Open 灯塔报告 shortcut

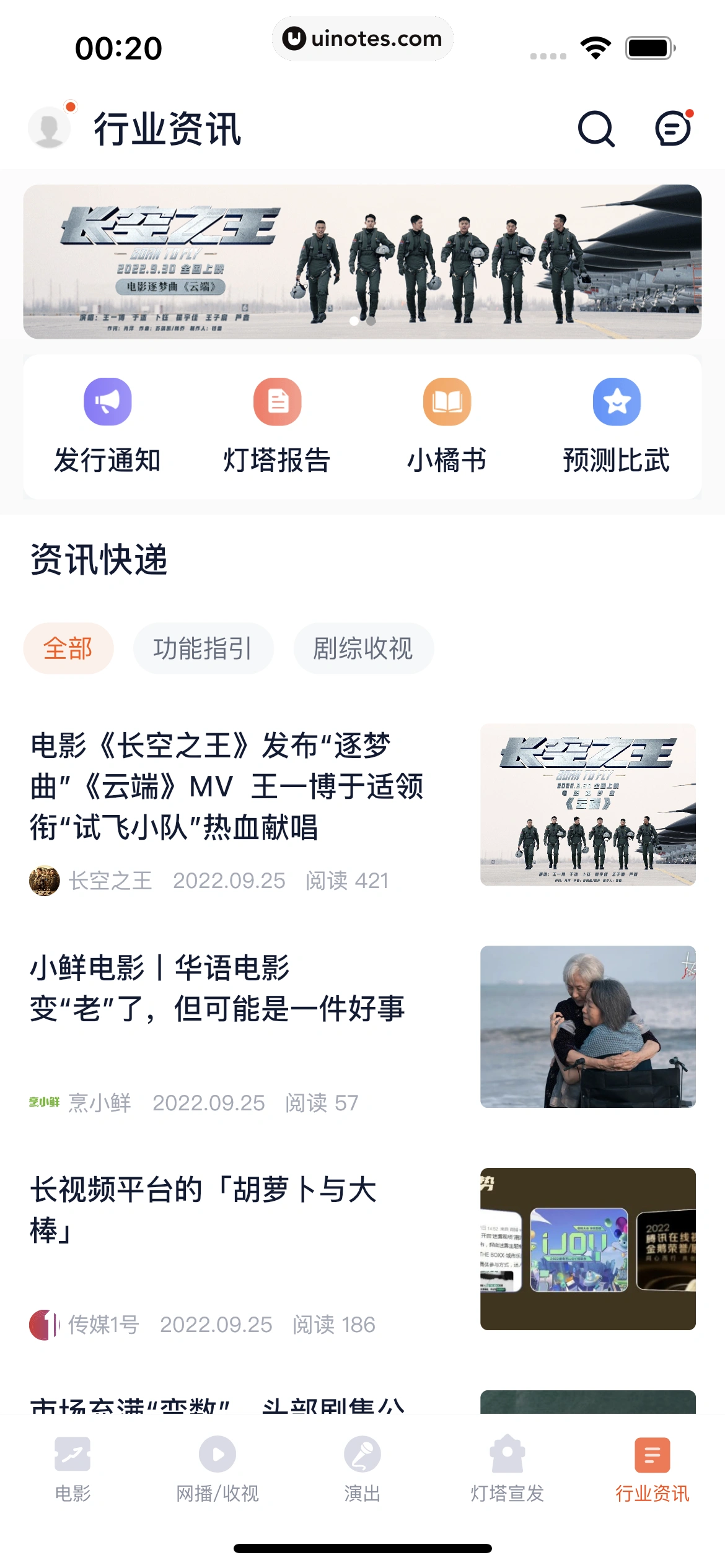(x=277, y=425)
